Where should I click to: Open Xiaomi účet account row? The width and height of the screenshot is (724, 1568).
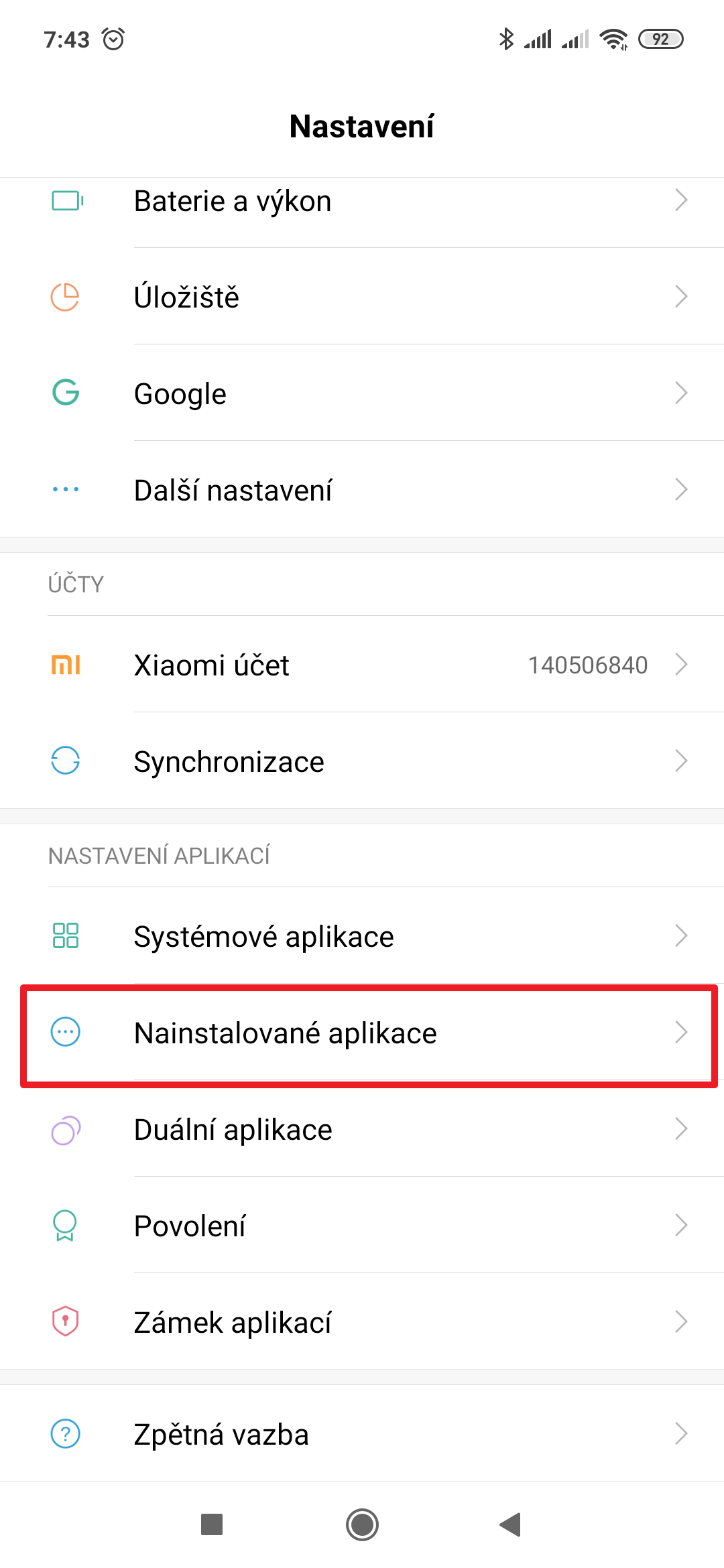(362, 665)
